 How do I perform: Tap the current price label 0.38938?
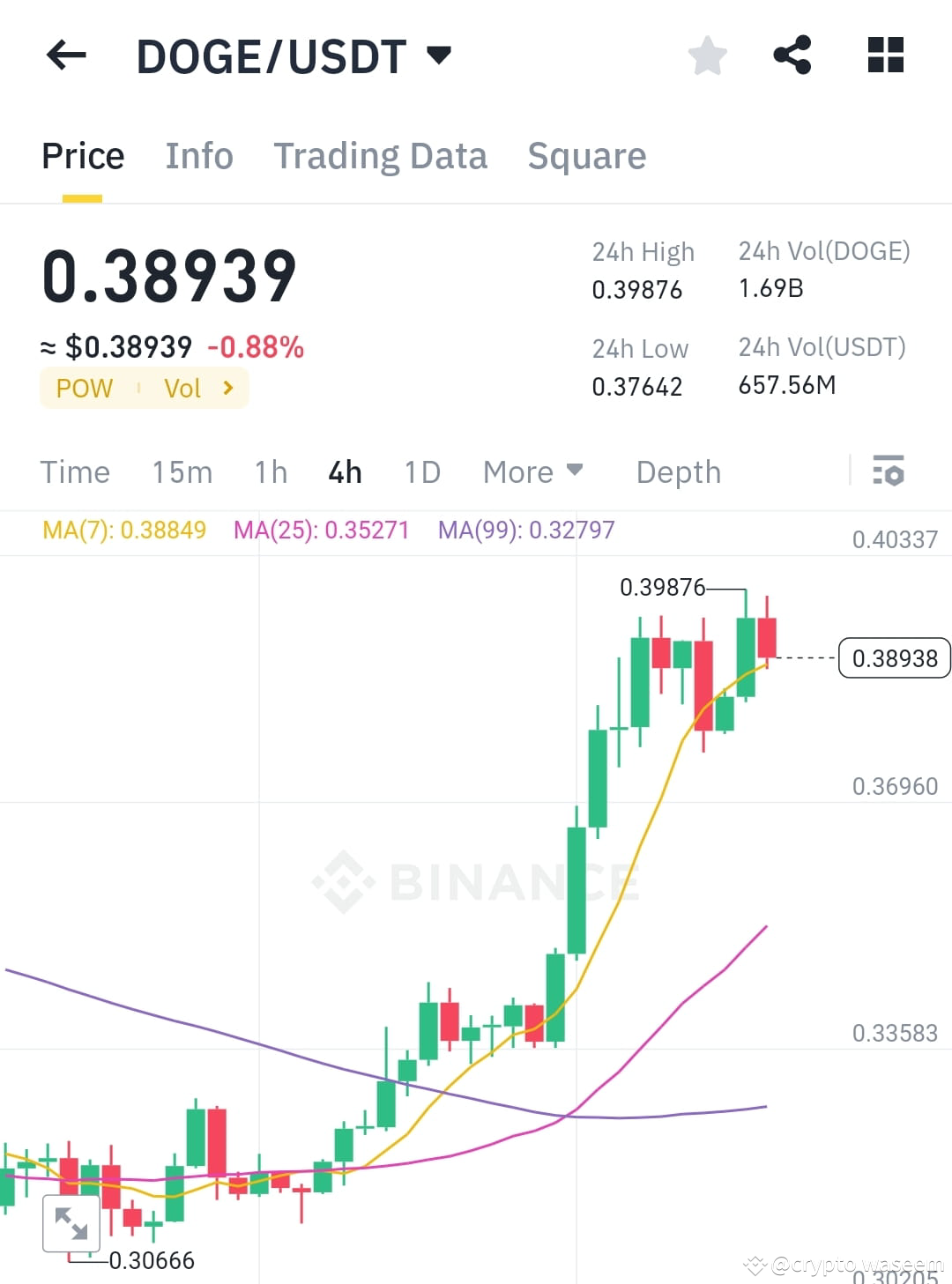895,658
